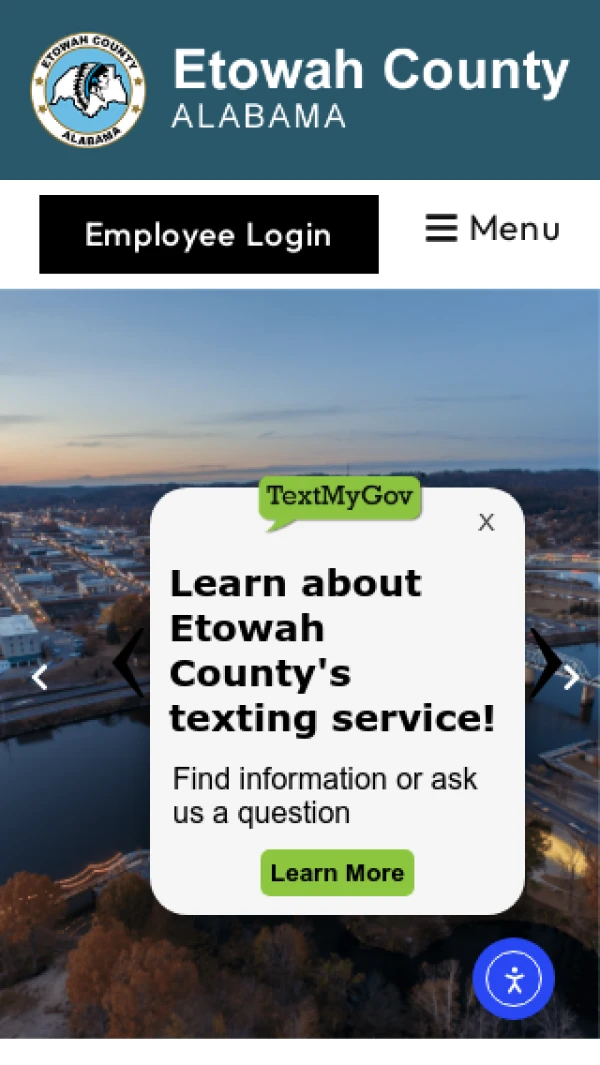Open the accessibility options widget
The width and height of the screenshot is (600, 1065).
tap(513, 978)
